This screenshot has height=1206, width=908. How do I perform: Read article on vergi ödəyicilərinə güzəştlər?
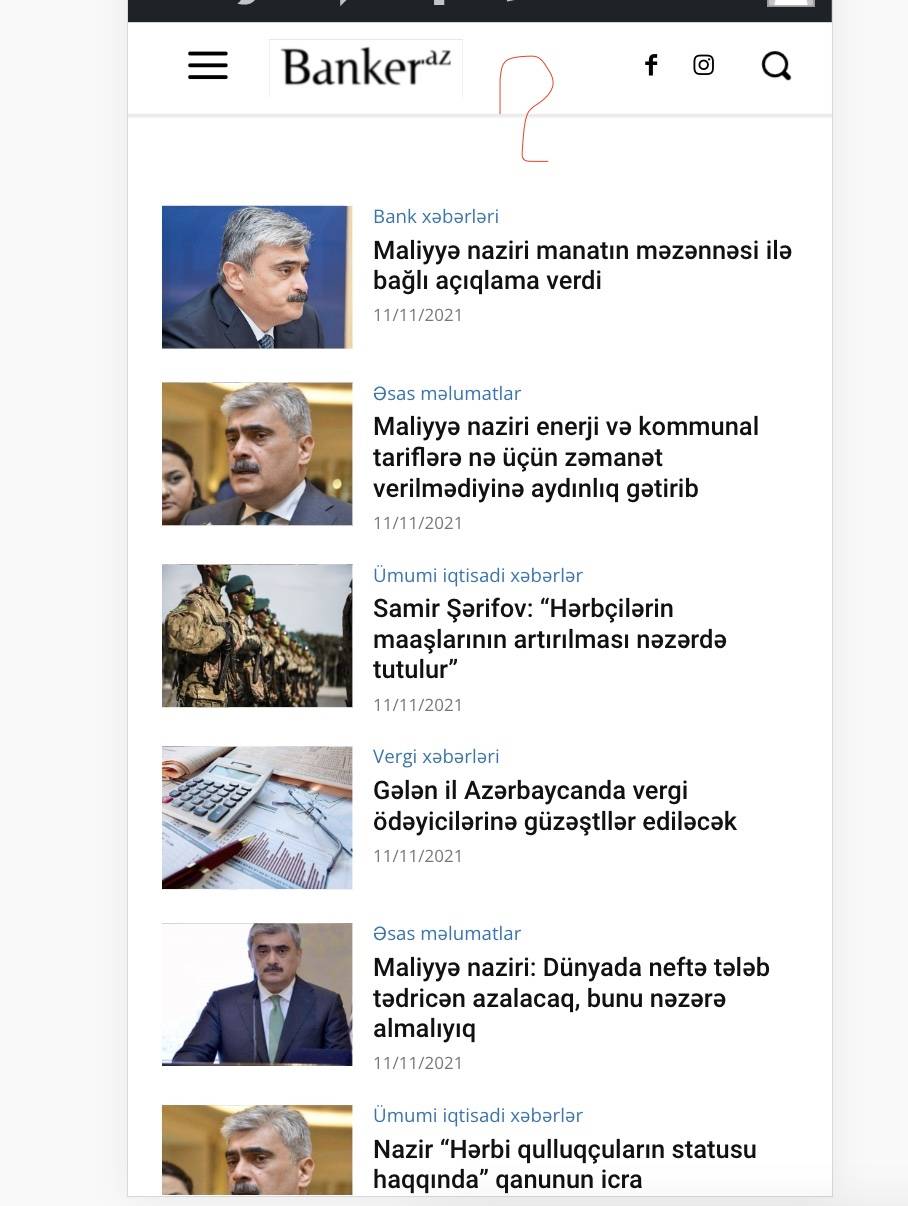coord(555,806)
